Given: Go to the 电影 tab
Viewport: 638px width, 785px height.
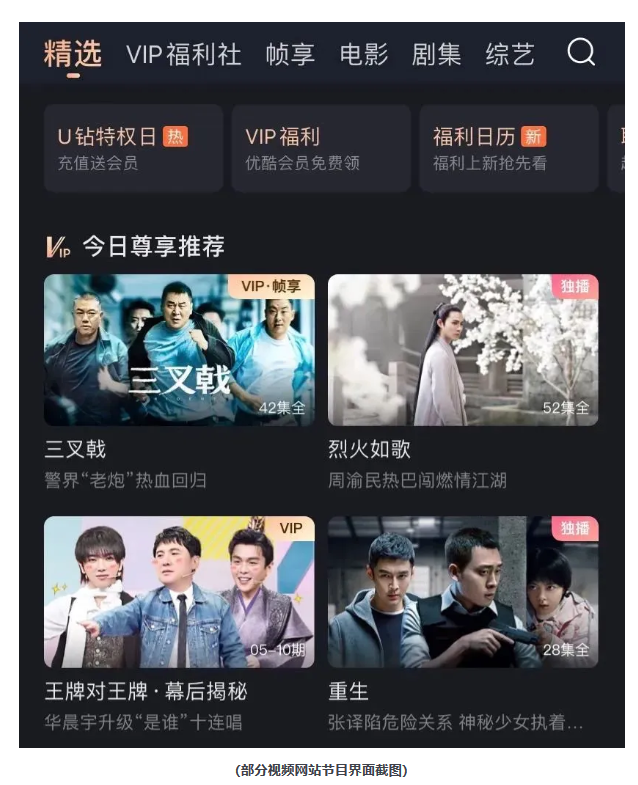Looking at the screenshot, I should (364, 54).
